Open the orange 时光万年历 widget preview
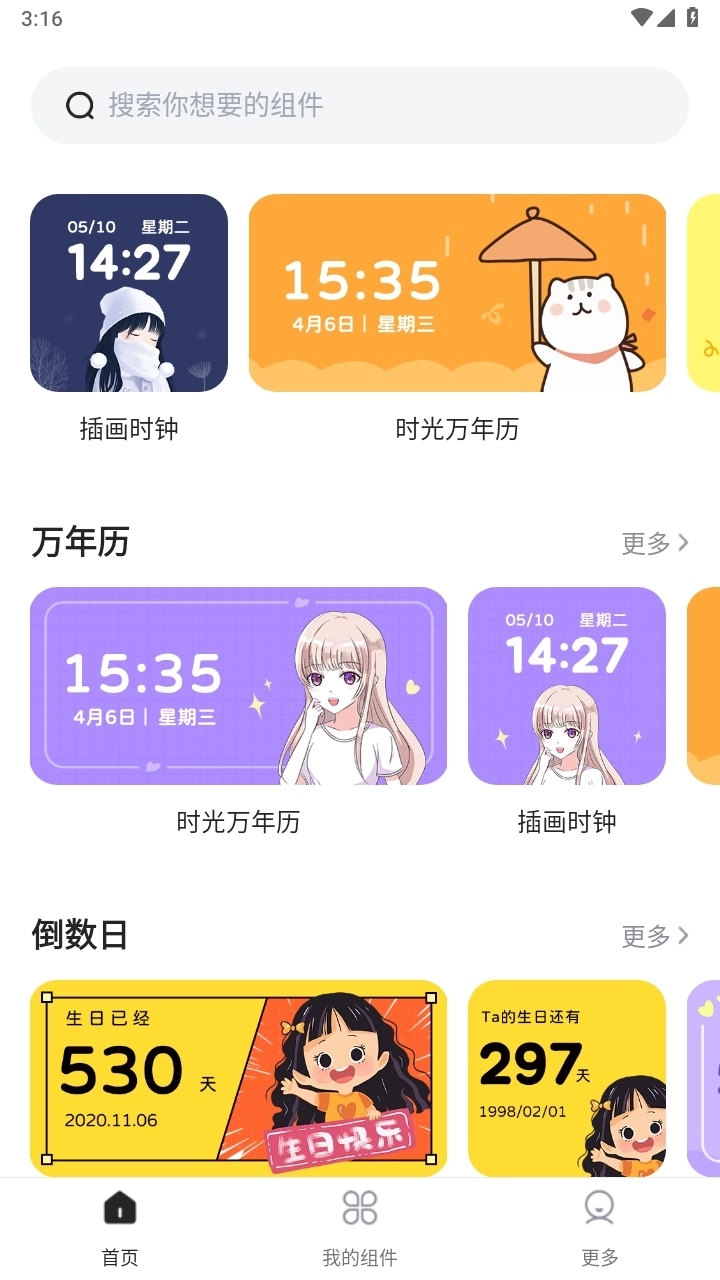Image resolution: width=720 pixels, height=1280 pixels. coord(457,291)
